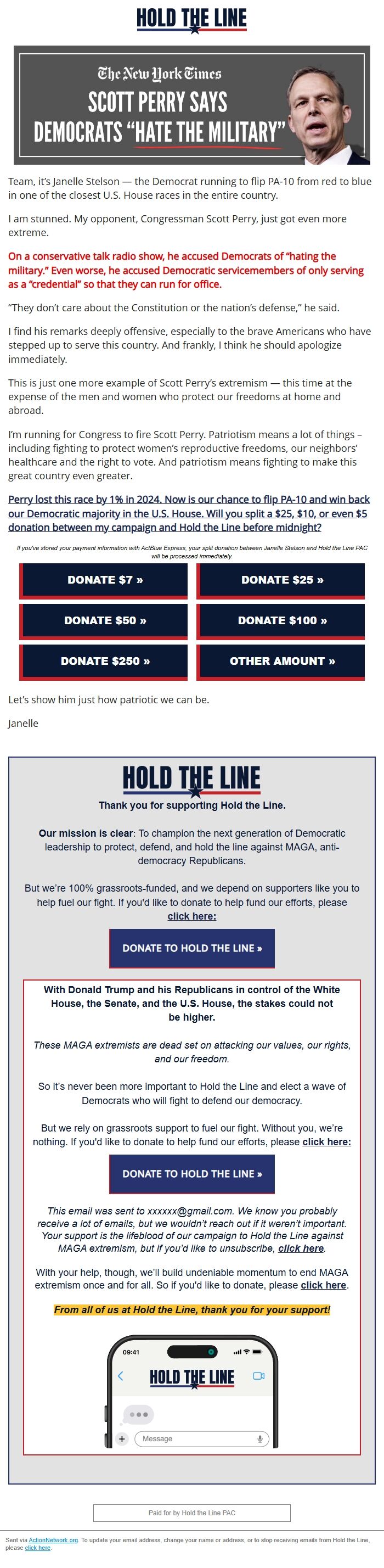
Task: Donate $100 via the button
Action: [282, 620]
